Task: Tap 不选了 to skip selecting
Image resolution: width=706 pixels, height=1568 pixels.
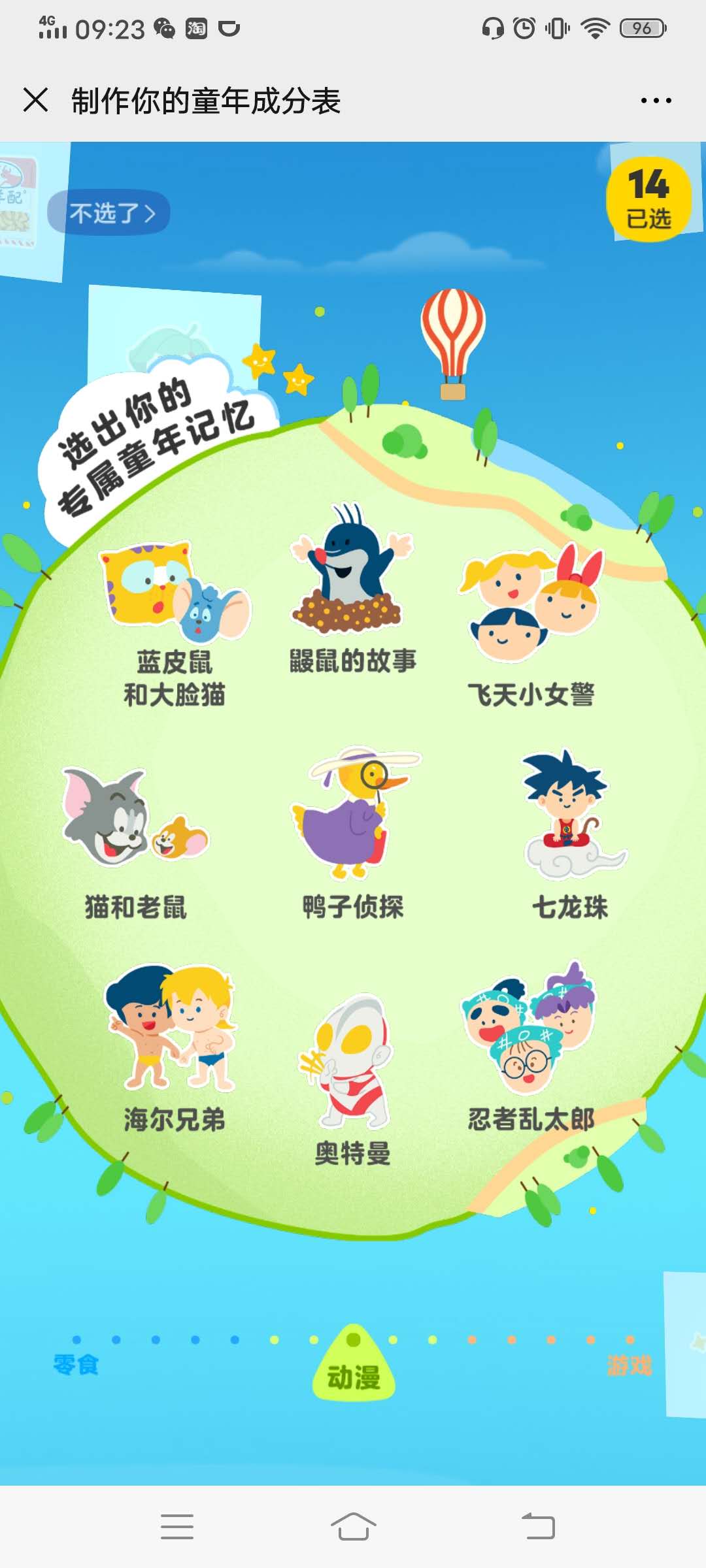Action: click(x=109, y=213)
